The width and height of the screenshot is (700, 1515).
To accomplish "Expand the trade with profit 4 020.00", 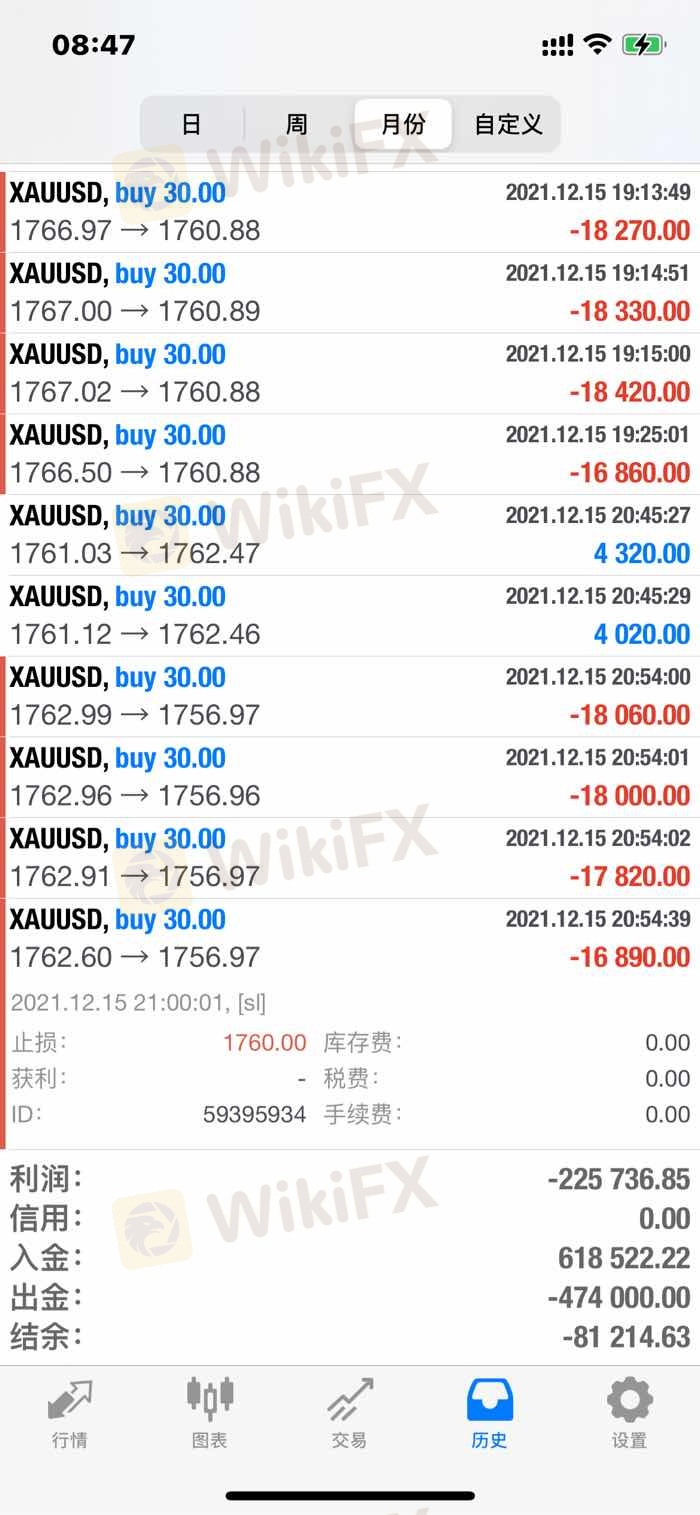I will pyautogui.click(x=350, y=616).
